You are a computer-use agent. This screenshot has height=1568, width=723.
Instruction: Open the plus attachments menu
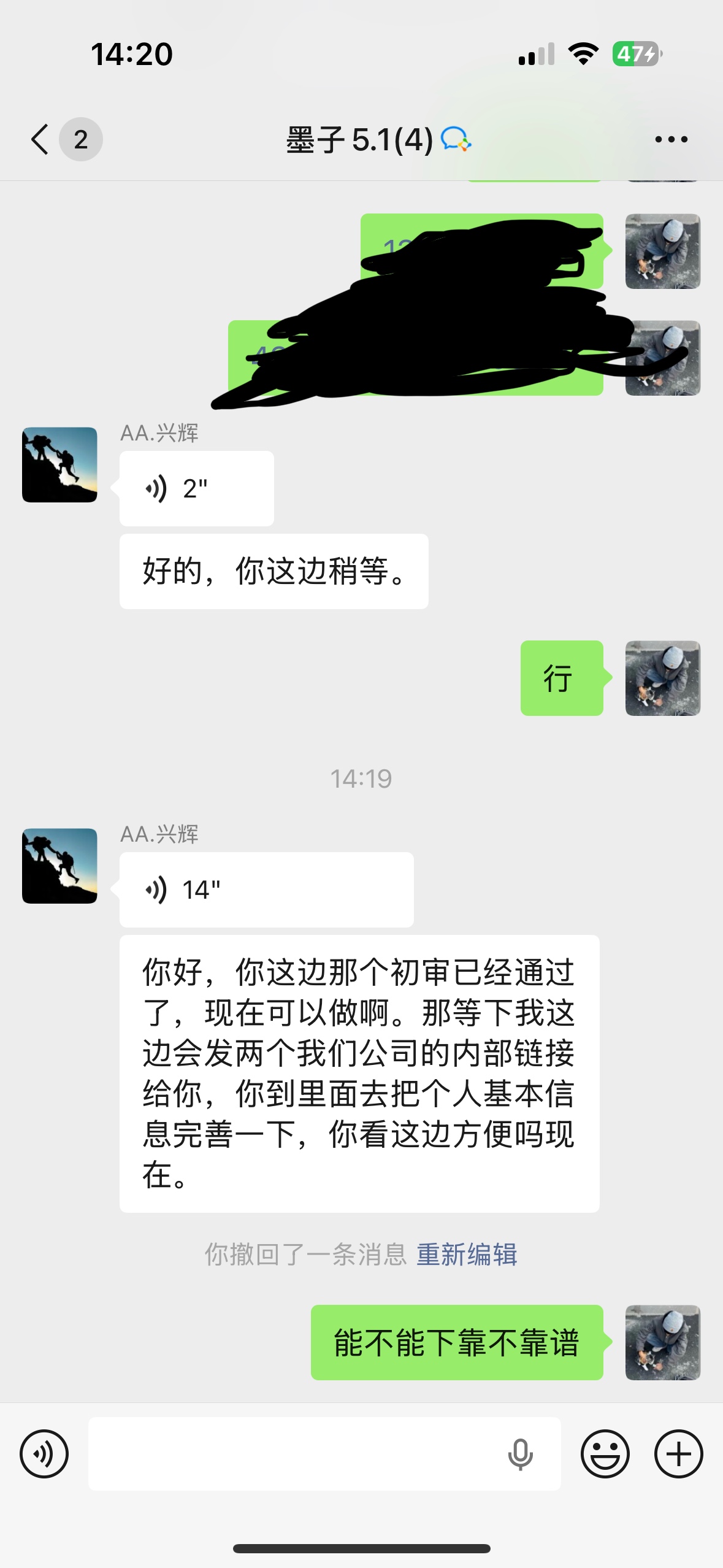(678, 1454)
